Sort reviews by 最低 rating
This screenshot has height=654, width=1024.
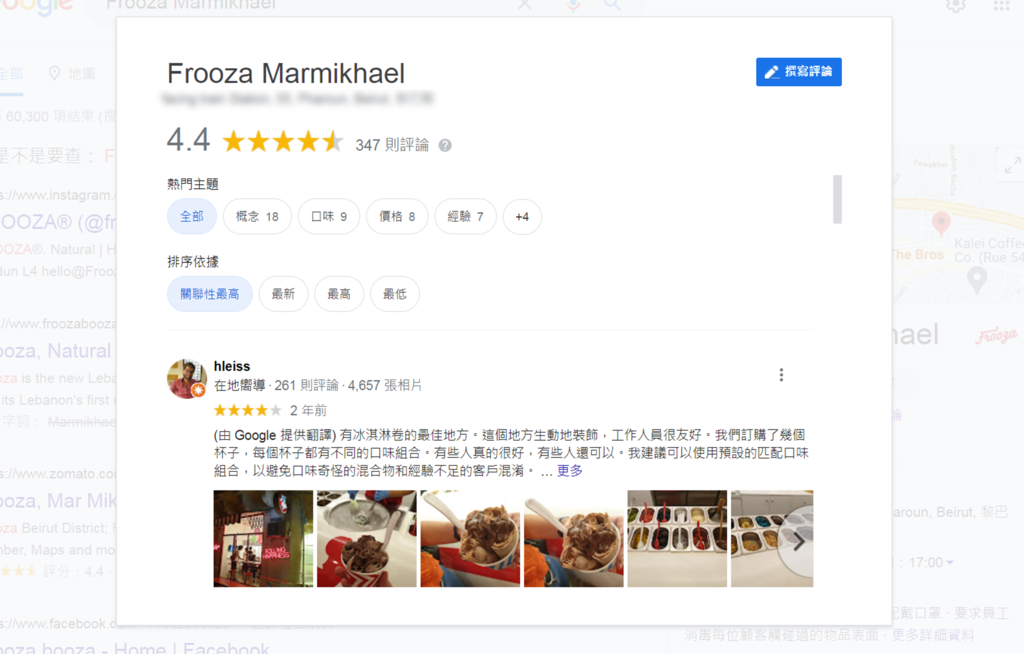click(x=395, y=294)
